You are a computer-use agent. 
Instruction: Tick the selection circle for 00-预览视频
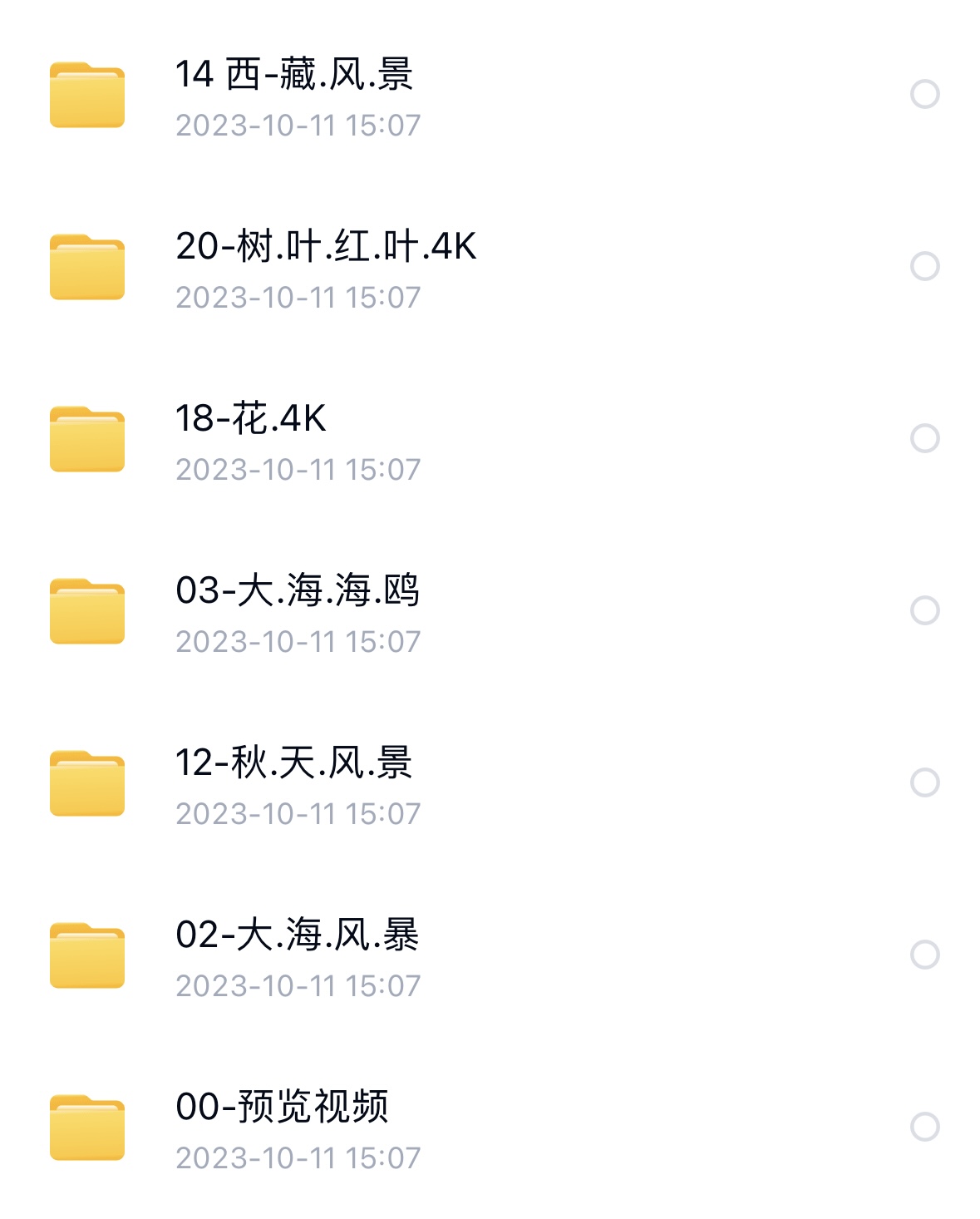click(924, 1127)
